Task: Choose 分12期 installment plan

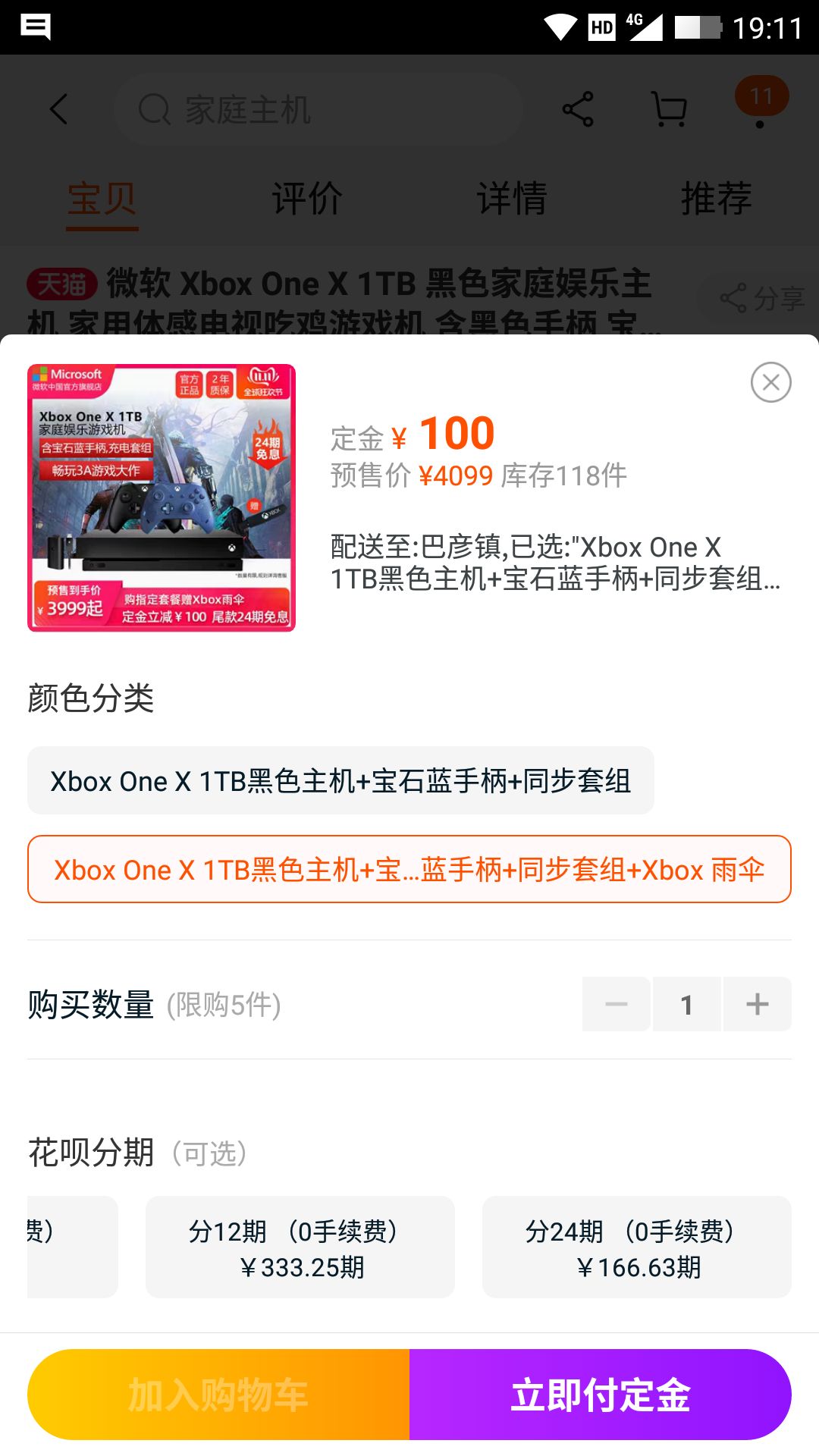Action: coord(300,1247)
